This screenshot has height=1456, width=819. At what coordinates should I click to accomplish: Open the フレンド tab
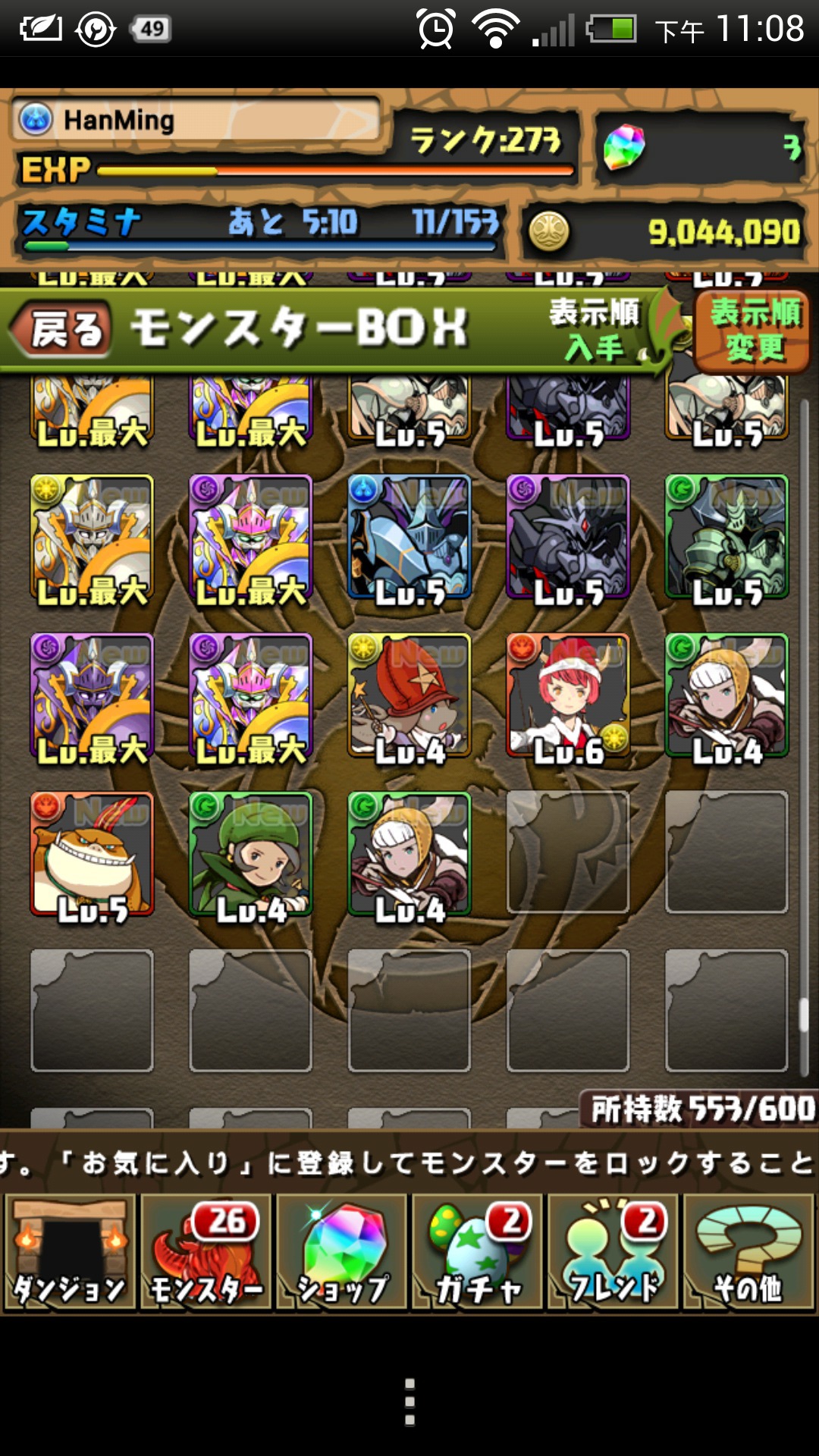coord(613,1251)
